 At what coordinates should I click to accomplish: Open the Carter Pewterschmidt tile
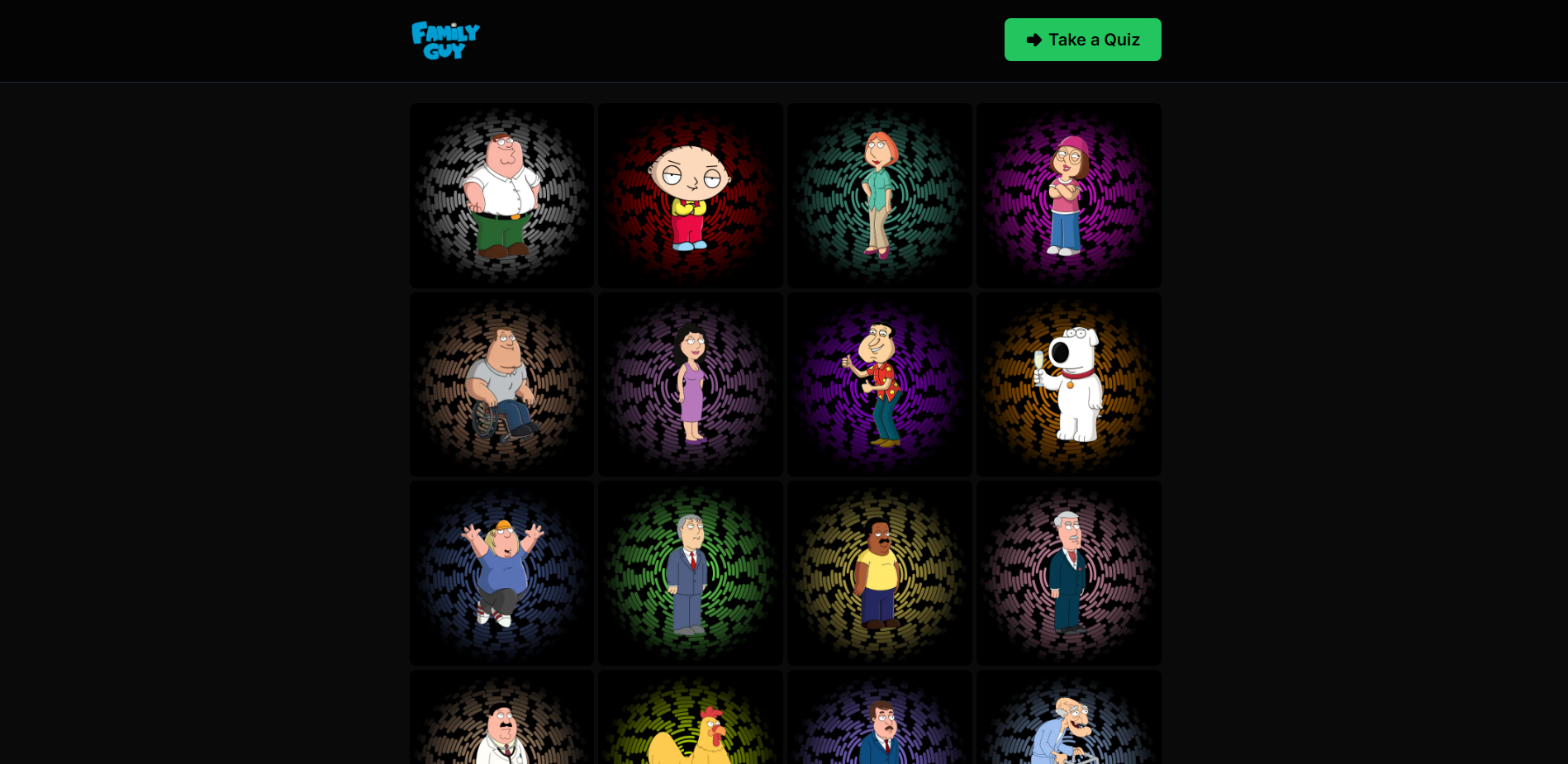1068,573
